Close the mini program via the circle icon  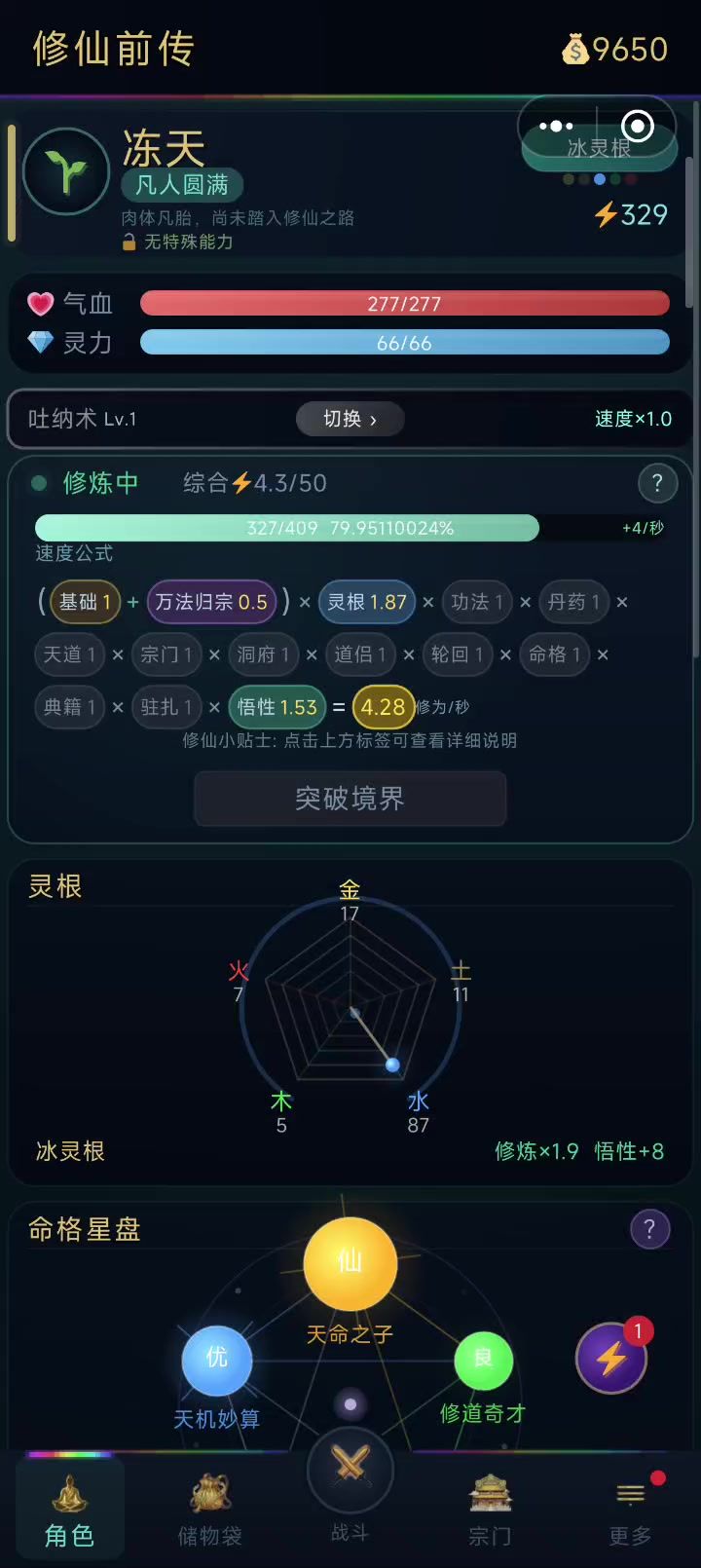(638, 127)
